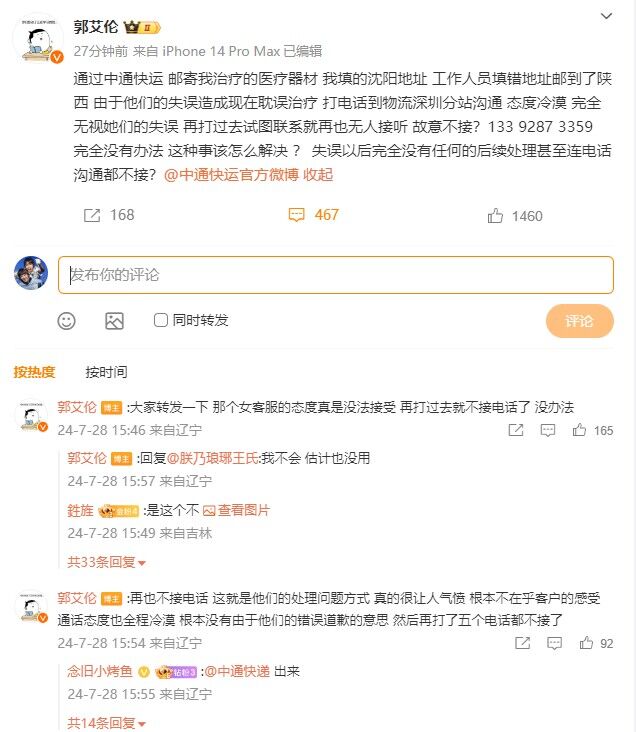Submit comment with the 评论 button
Image resolution: width=636 pixels, height=732 pixels.
click(579, 321)
